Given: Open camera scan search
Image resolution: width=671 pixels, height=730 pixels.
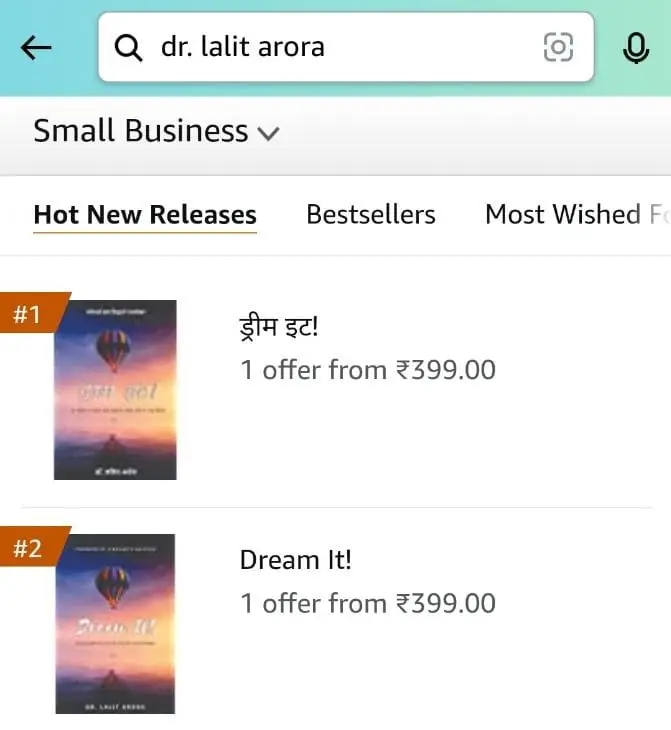Looking at the screenshot, I should tap(558, 47).
